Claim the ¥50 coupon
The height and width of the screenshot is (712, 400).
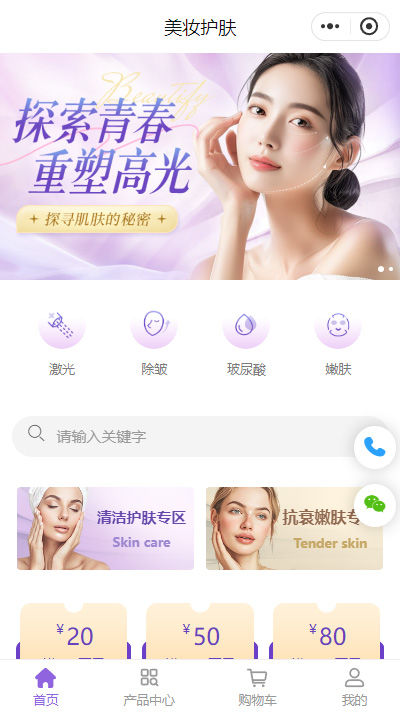200,631
